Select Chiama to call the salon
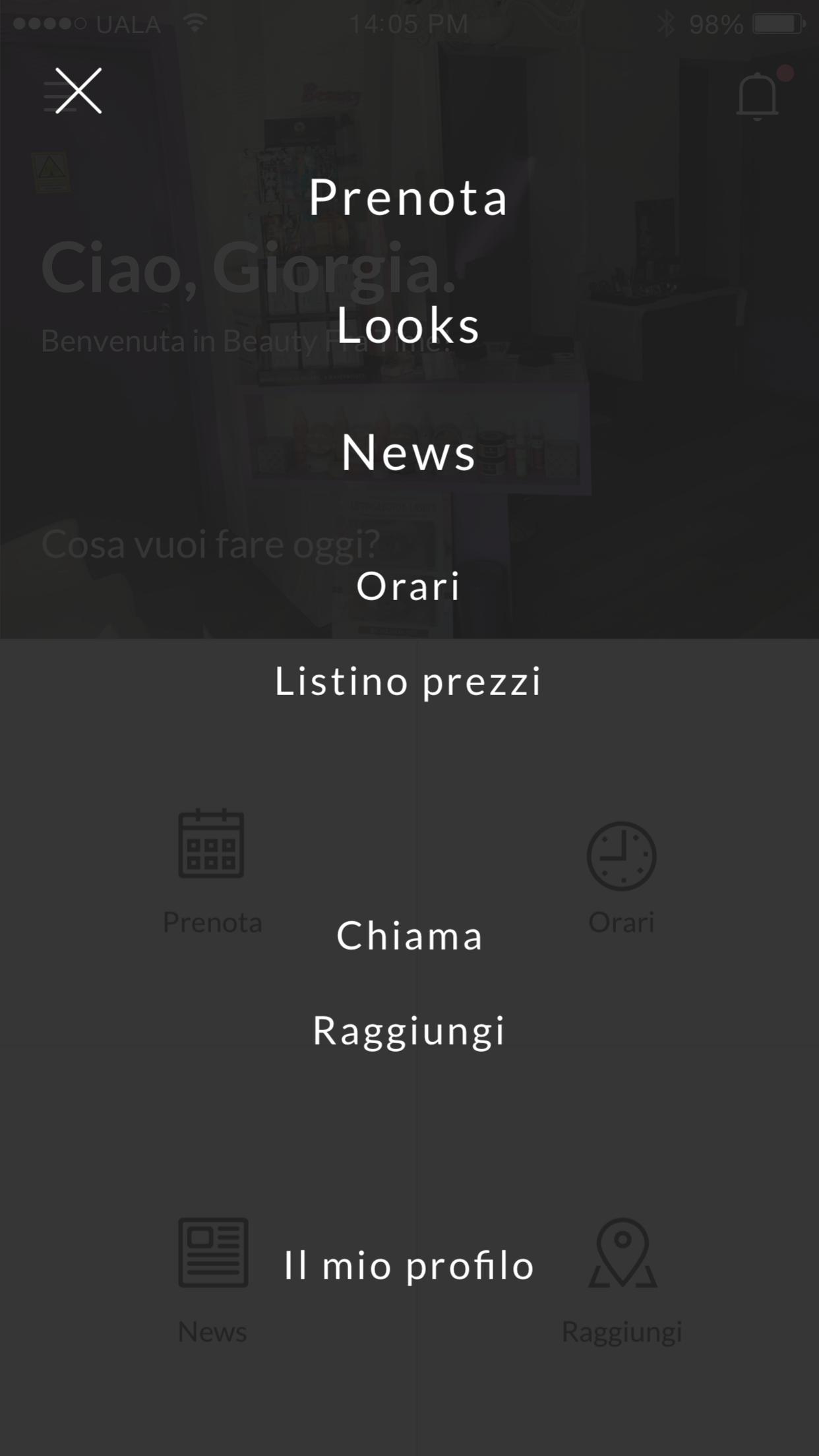Image resolution: width=819 pixels, height=1456 pixels. [x=409, y=935]
